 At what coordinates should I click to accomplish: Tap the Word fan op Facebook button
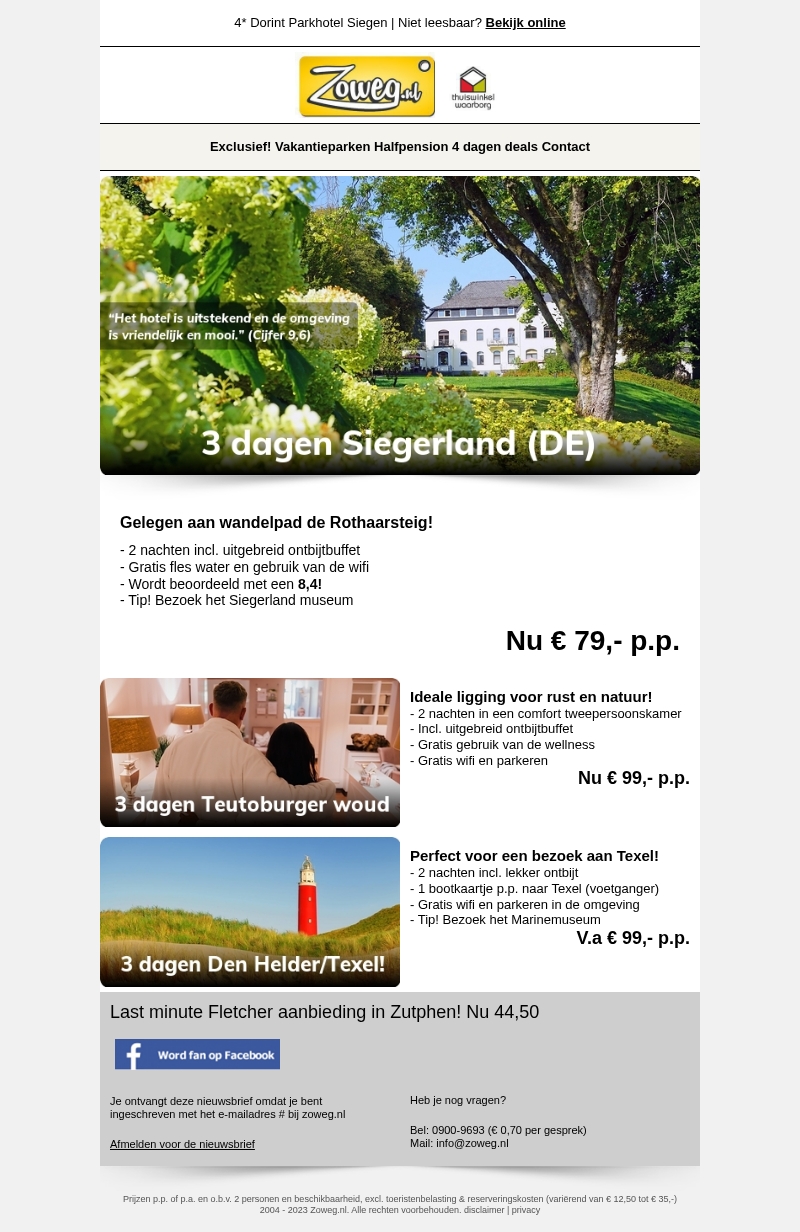pos(197,1054)
